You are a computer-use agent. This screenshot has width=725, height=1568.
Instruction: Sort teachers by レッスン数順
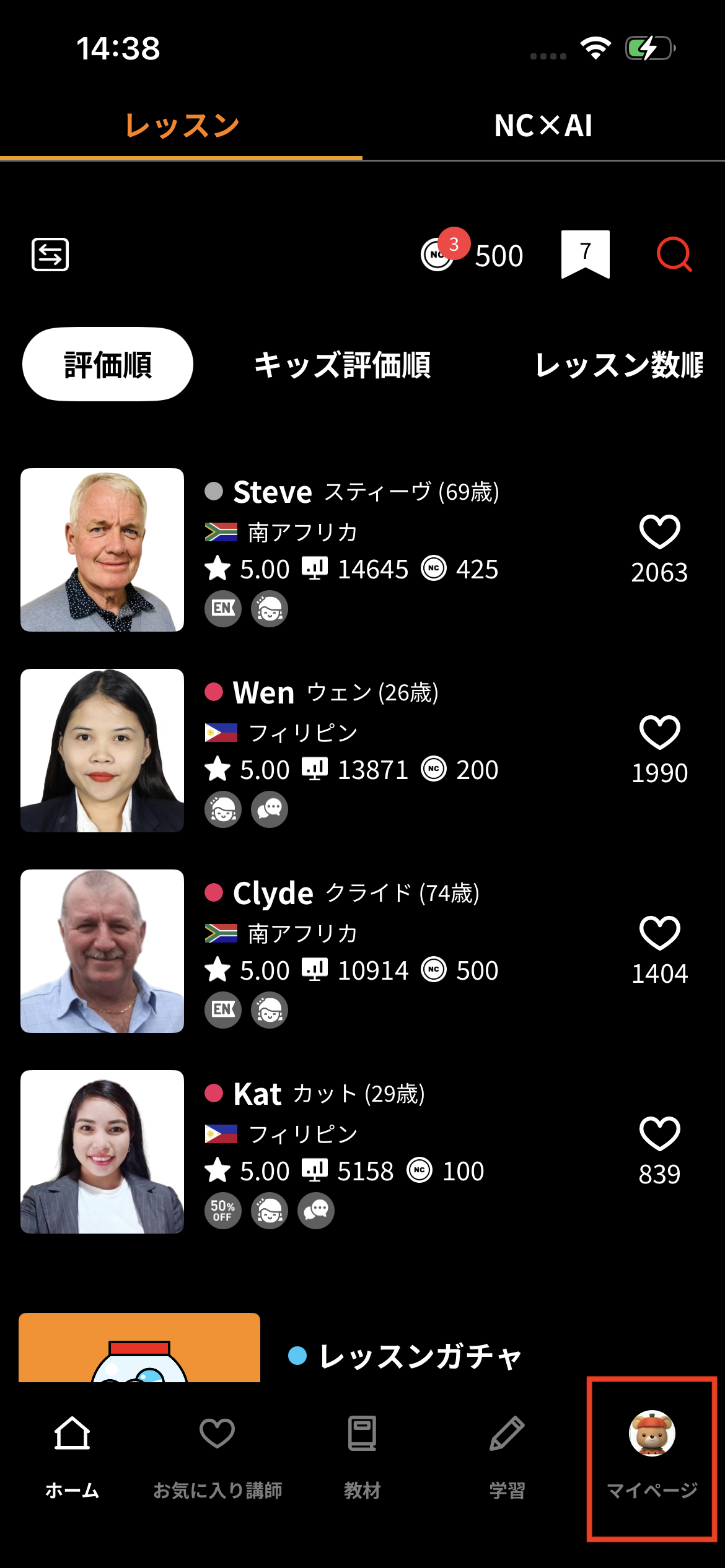pos(618,365)
